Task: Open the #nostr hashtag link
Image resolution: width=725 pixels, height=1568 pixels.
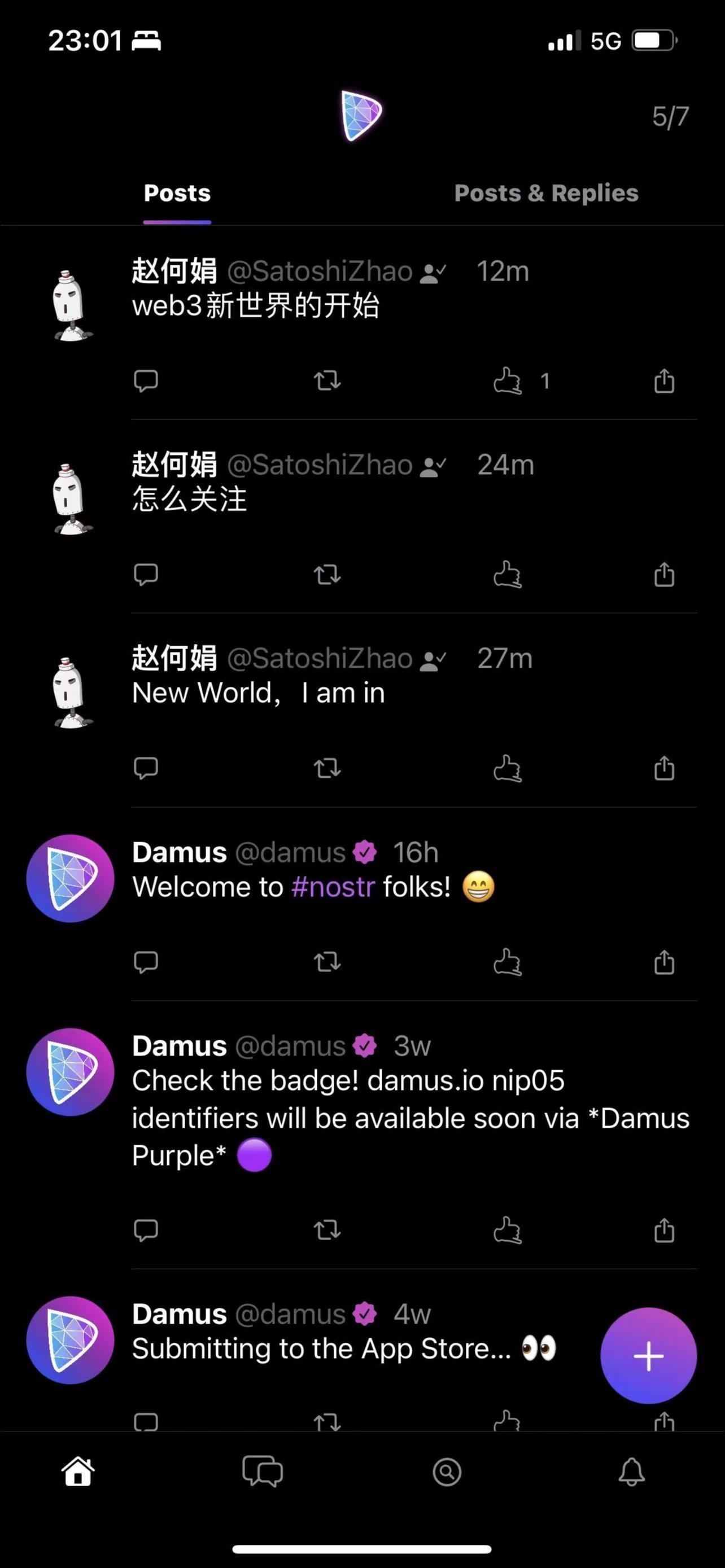Action: (334, 887)
